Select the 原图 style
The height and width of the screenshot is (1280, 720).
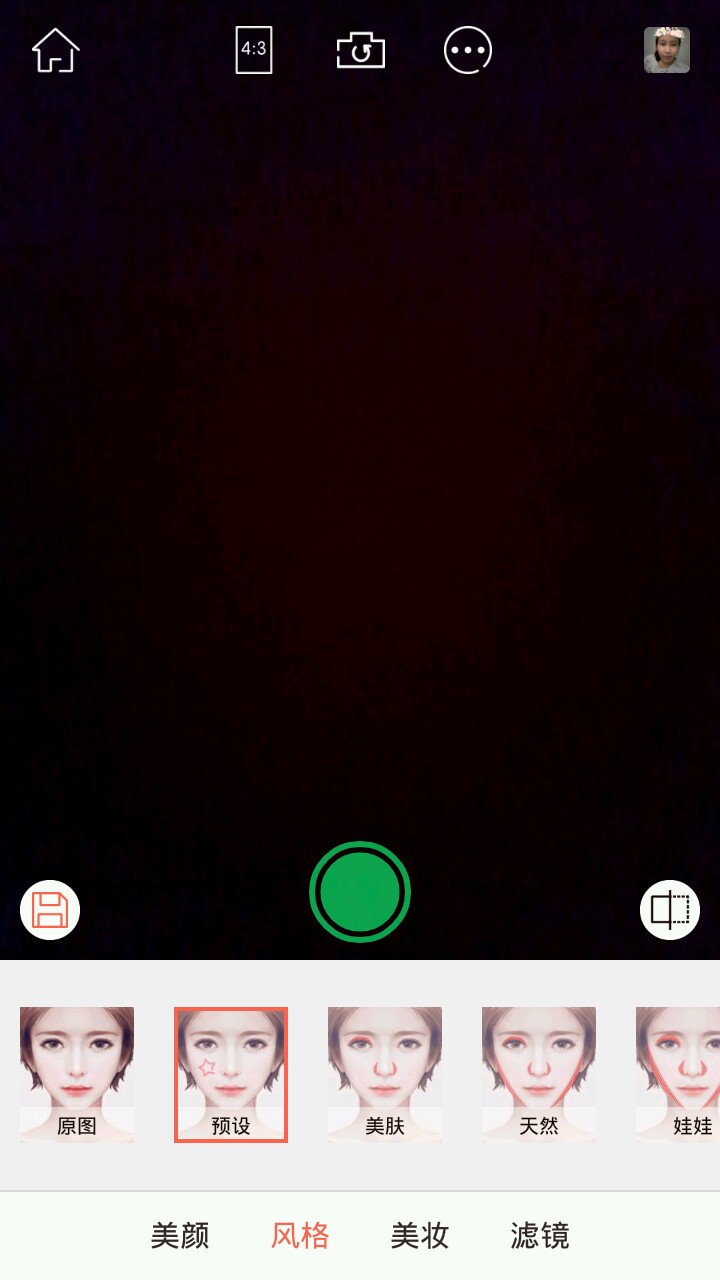tap(77, 1074)
